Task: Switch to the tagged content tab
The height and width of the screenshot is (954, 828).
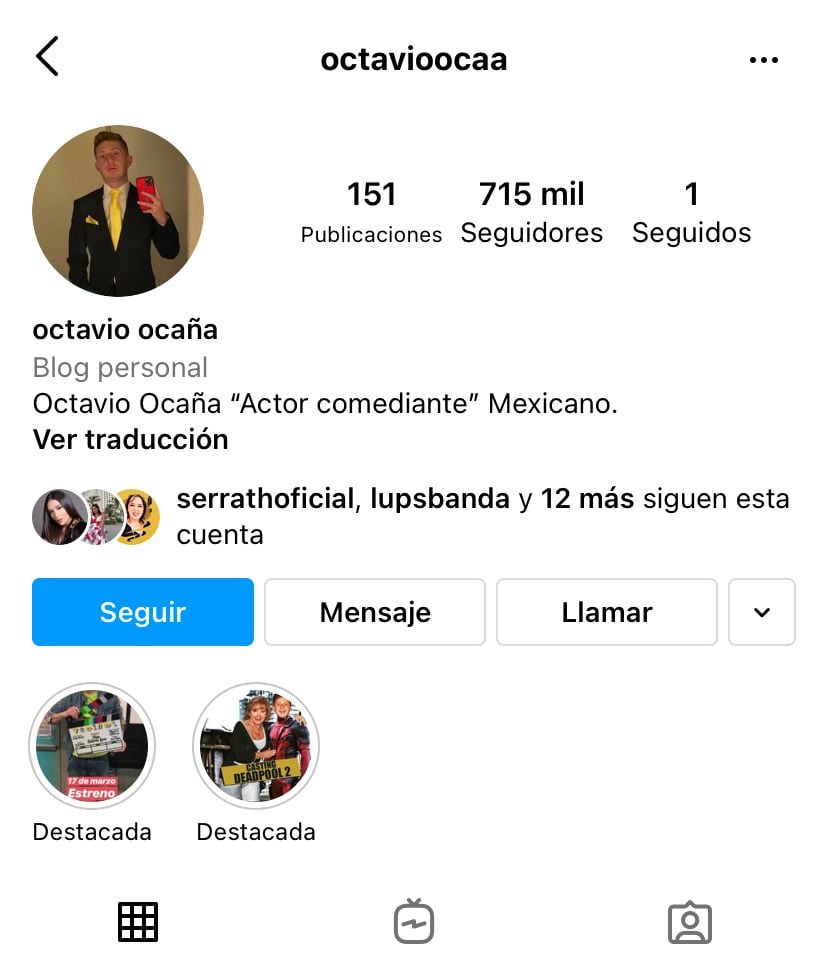Action: [690, 922]
